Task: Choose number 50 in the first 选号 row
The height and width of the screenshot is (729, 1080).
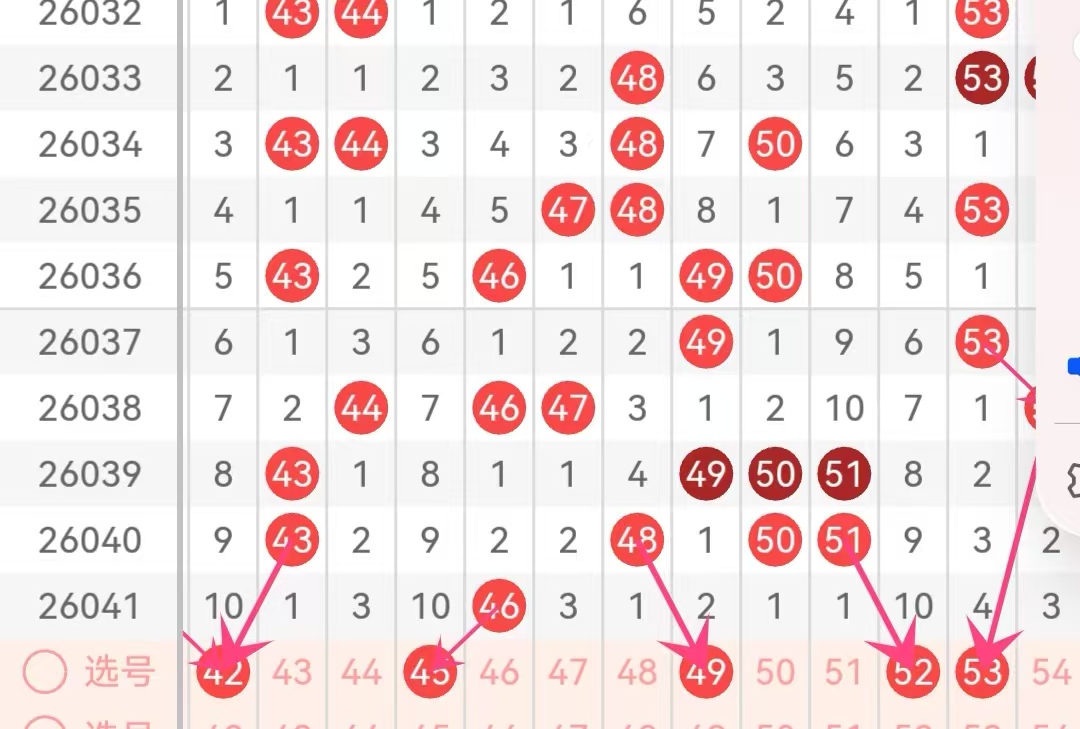Action: tap(775, 672)
